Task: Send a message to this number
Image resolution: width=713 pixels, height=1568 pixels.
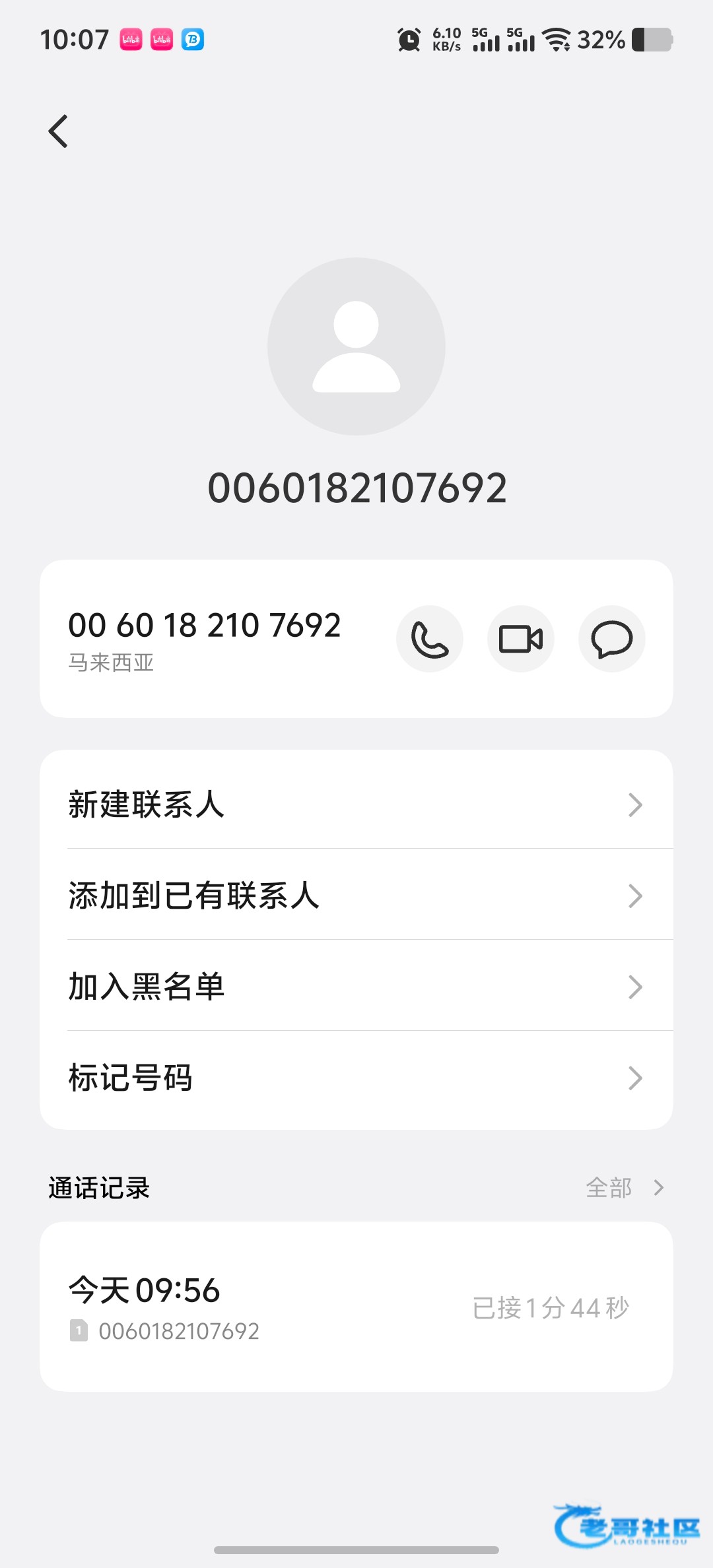Action: click(x=612, y=639)
